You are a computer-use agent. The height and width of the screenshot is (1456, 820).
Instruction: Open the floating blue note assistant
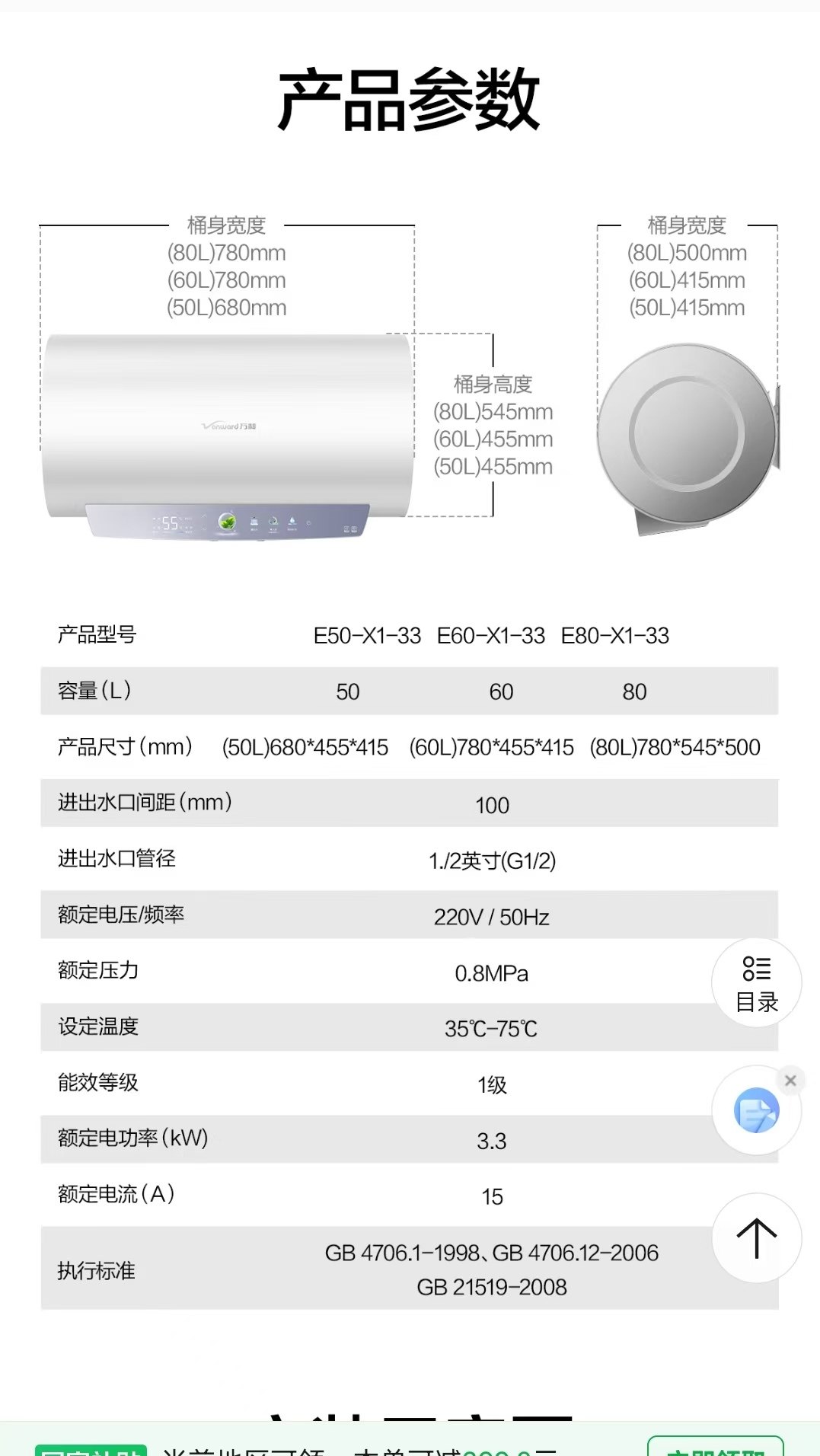[x=756, y=1111]
